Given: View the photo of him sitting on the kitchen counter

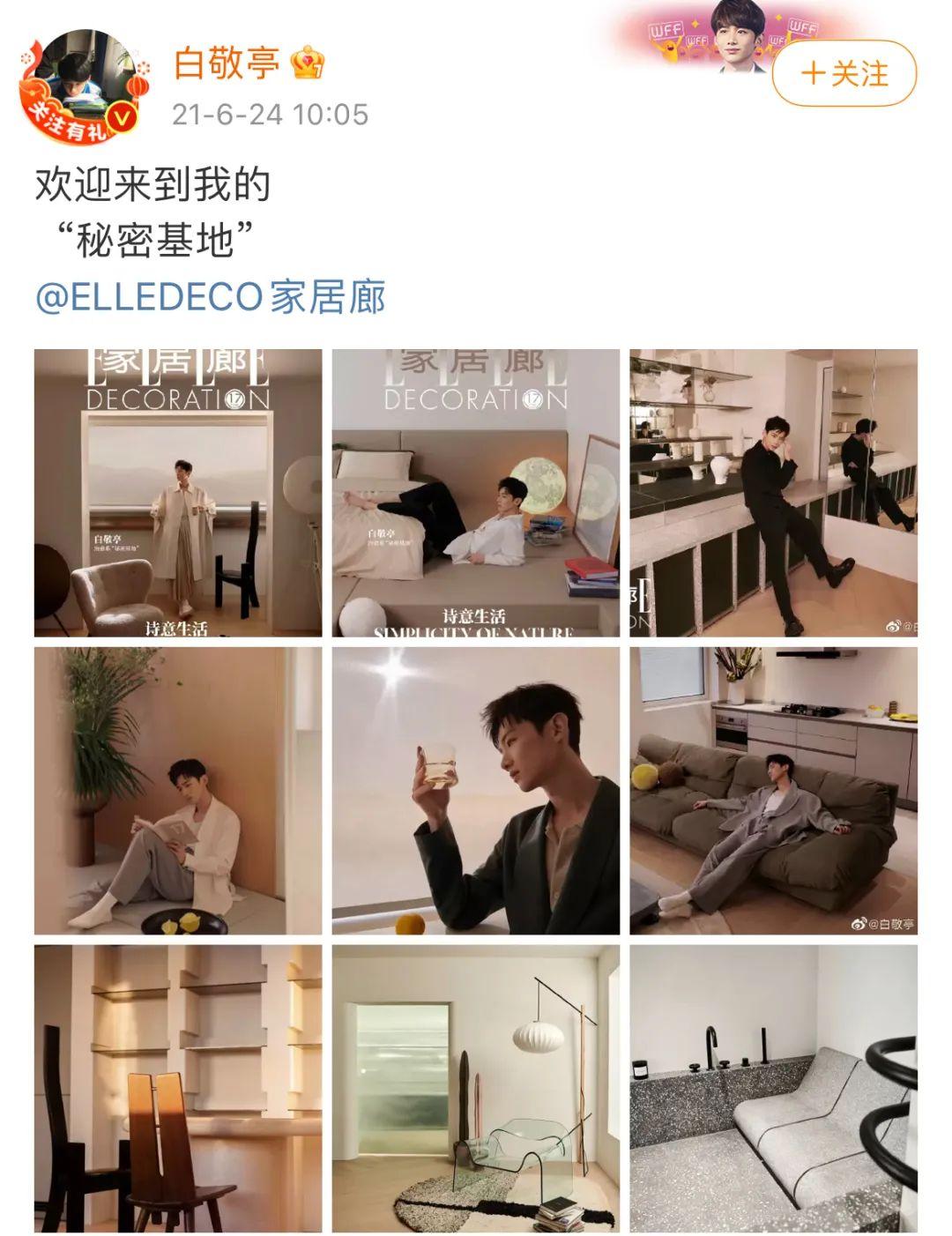Looking at the screenshot, I should pyautogui.click(x=773, y=493).
